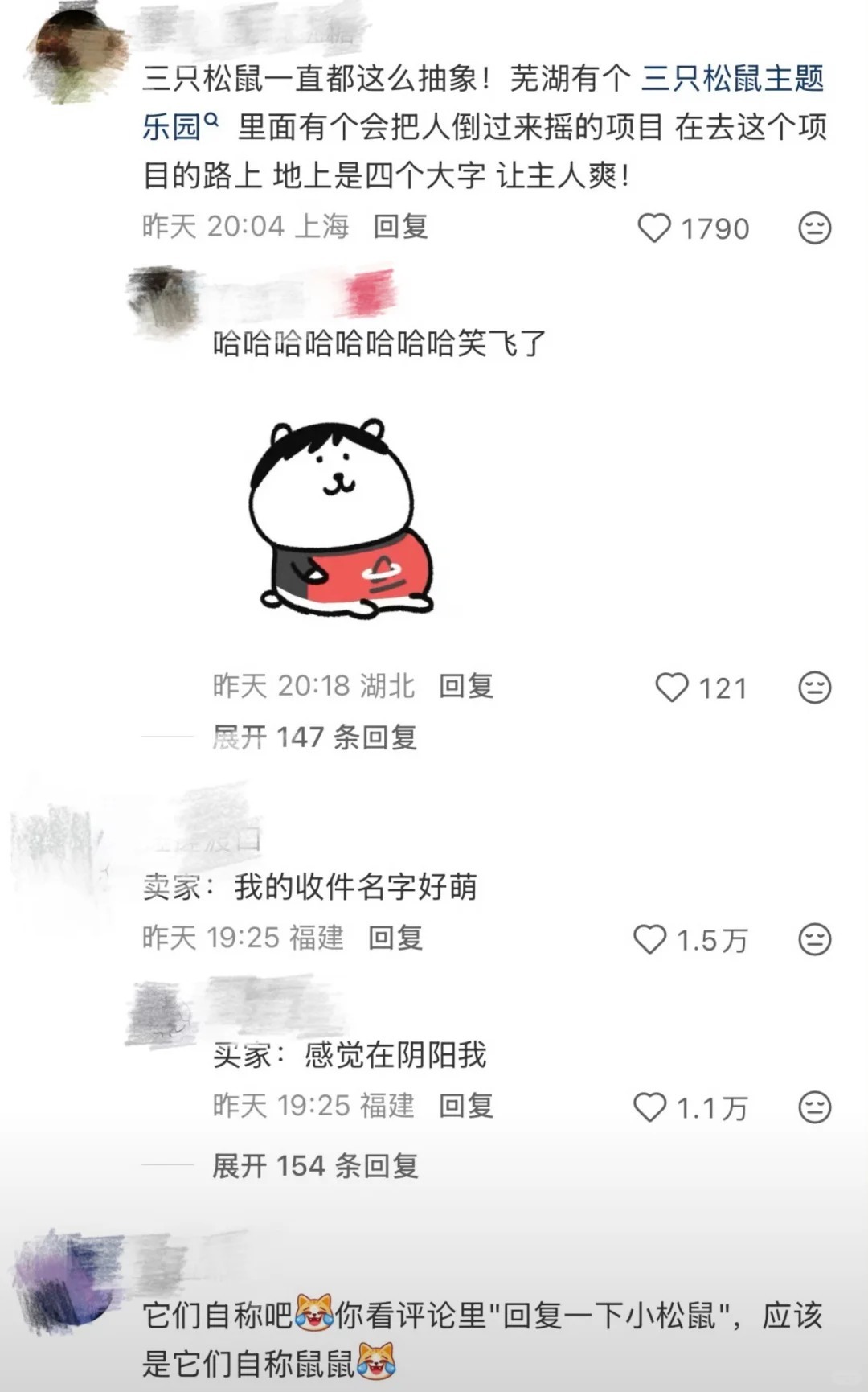The image size is (868, 1392).
Task: Dislike the 感觉在阴阳我 reply
Action: tap(814, 1107)
